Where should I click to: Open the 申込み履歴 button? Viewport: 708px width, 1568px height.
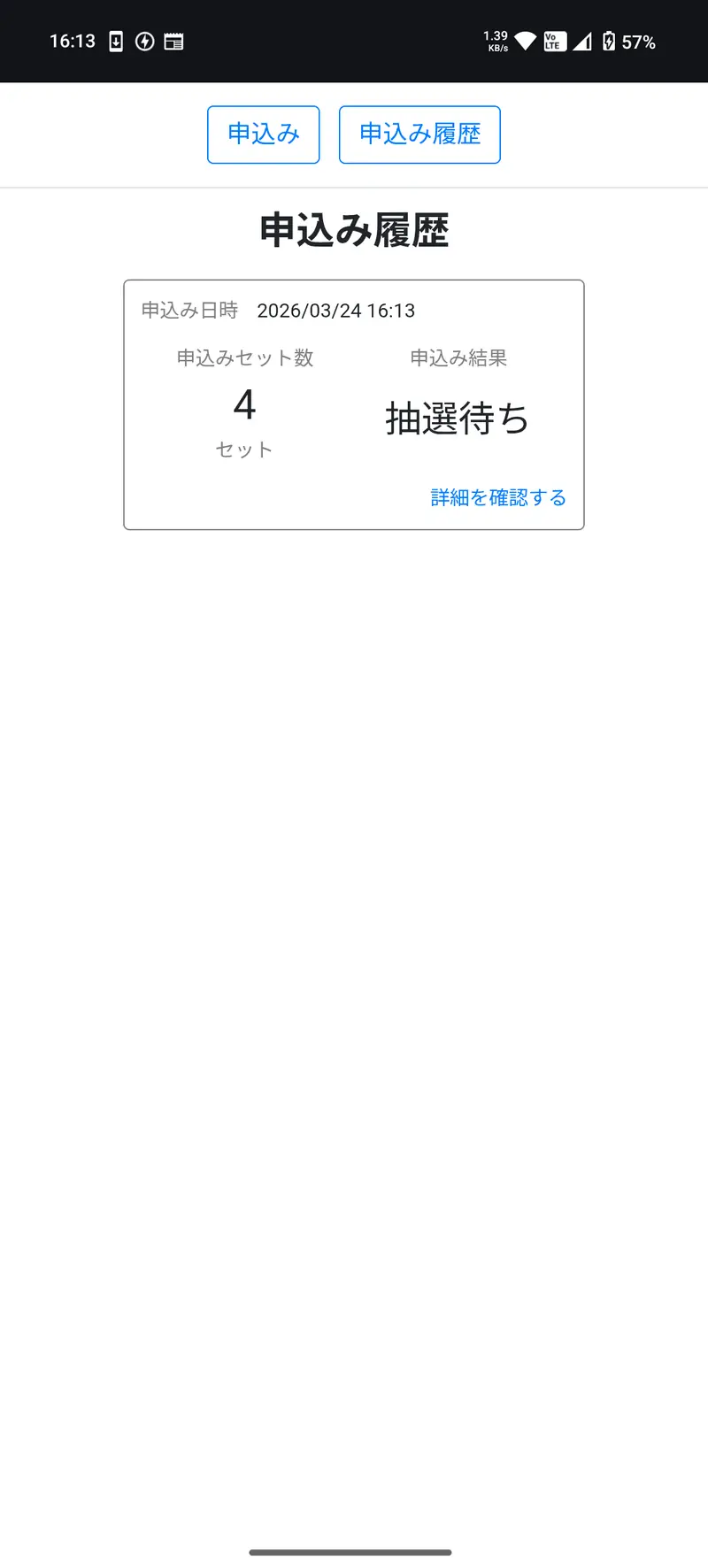[419, 135]
